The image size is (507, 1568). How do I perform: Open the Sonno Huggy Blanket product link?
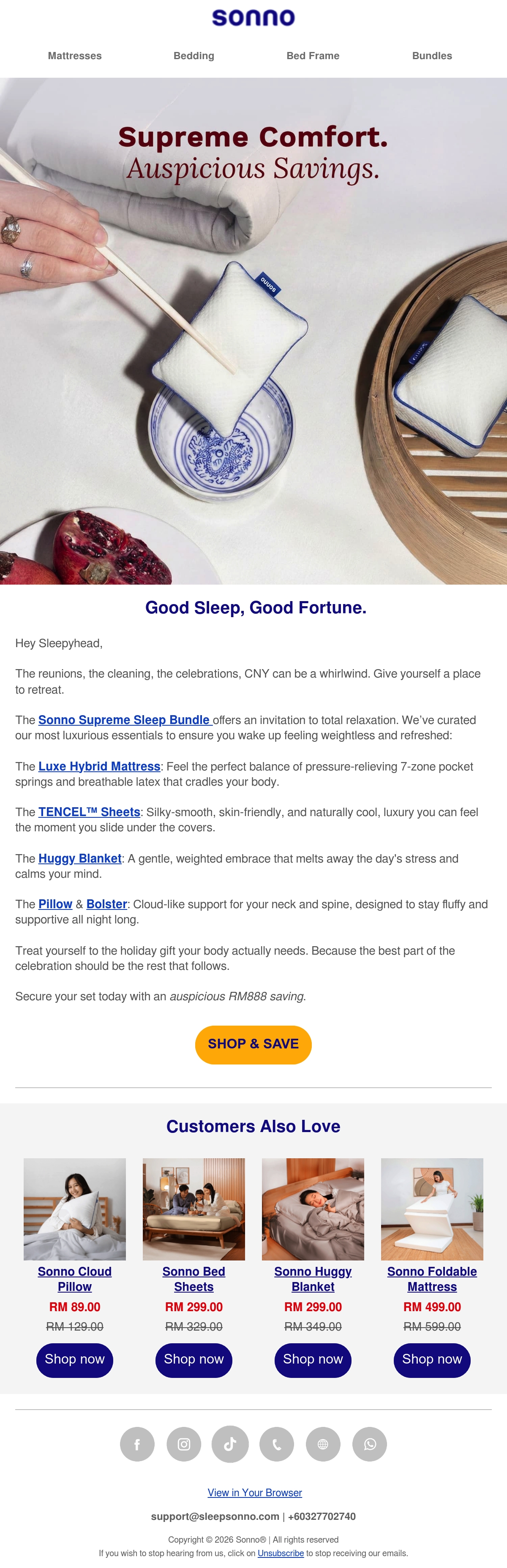(313, 1279)
